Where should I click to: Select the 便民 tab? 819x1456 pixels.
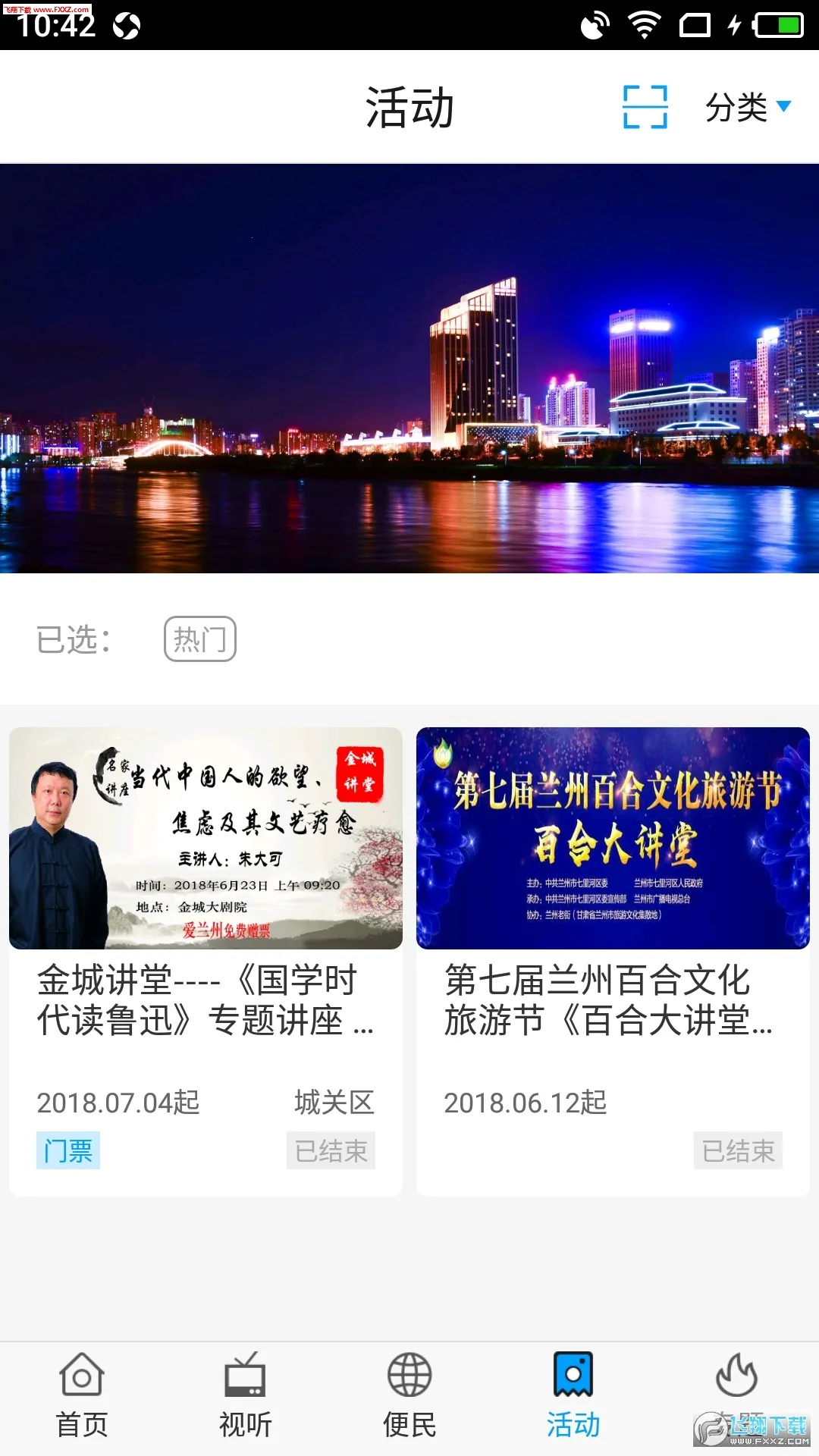409,1395
